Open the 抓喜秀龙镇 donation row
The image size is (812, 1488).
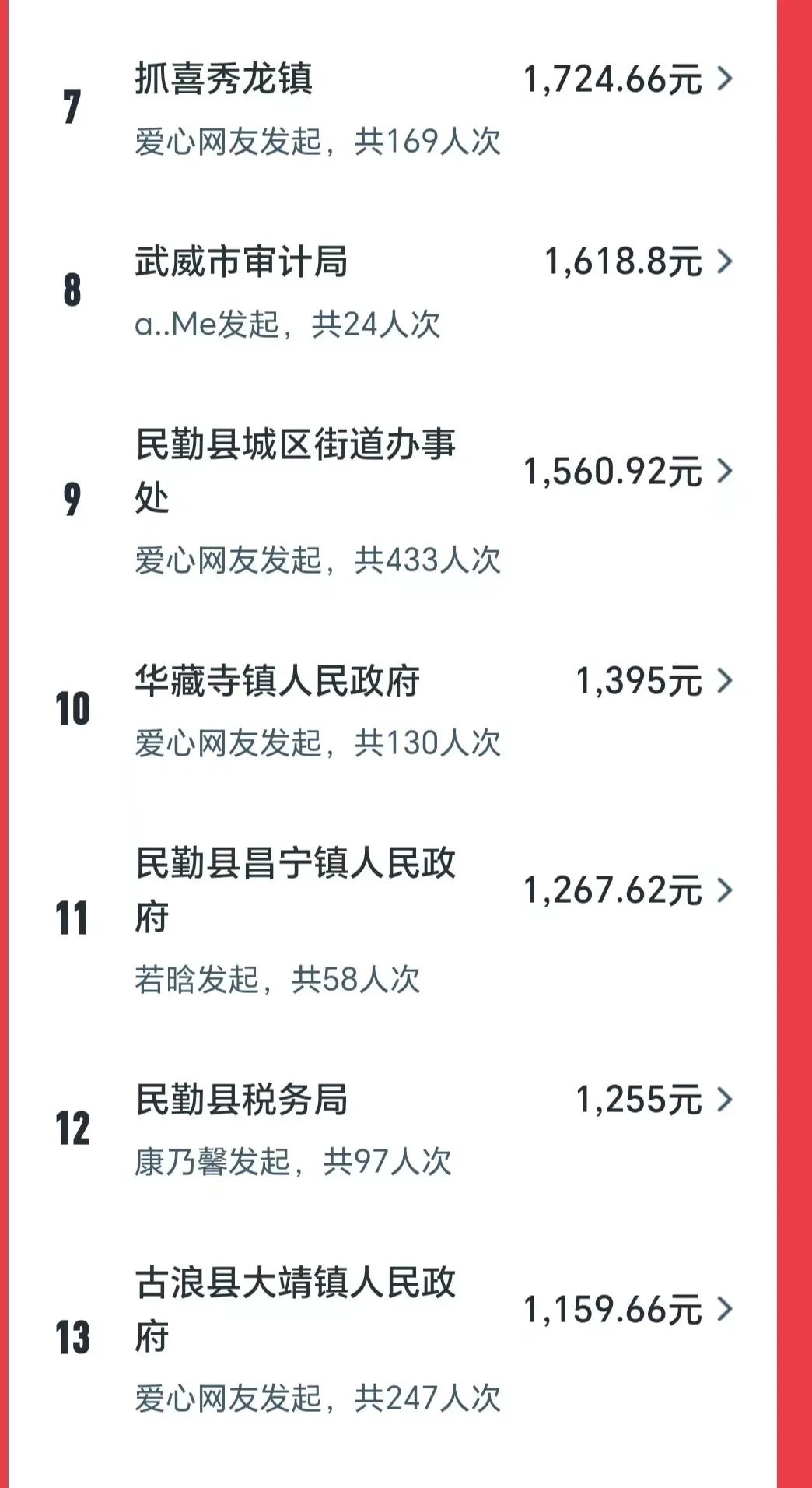393,109
